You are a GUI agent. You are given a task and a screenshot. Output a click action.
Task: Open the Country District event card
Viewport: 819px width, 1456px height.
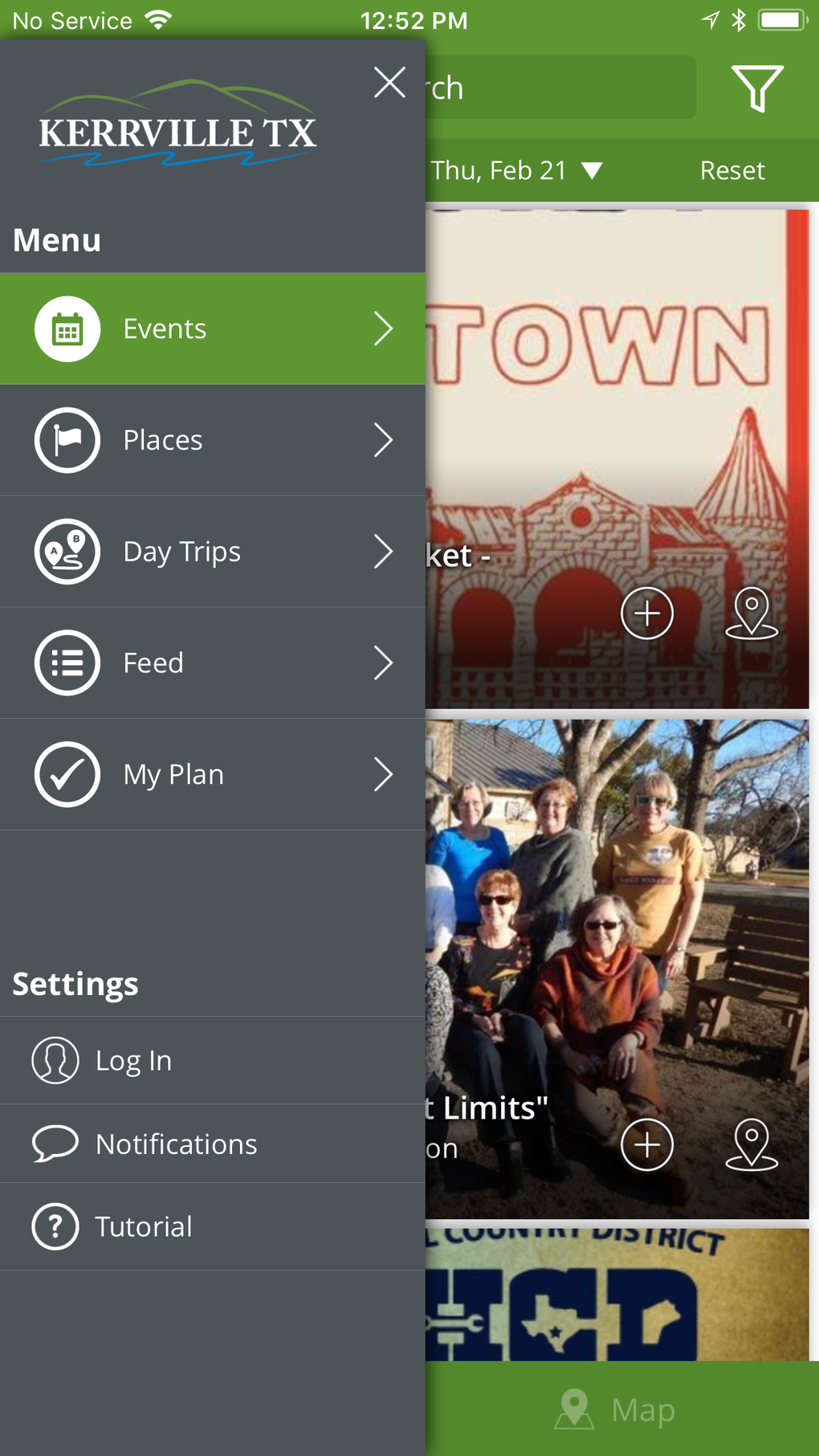pos(617,1295)
